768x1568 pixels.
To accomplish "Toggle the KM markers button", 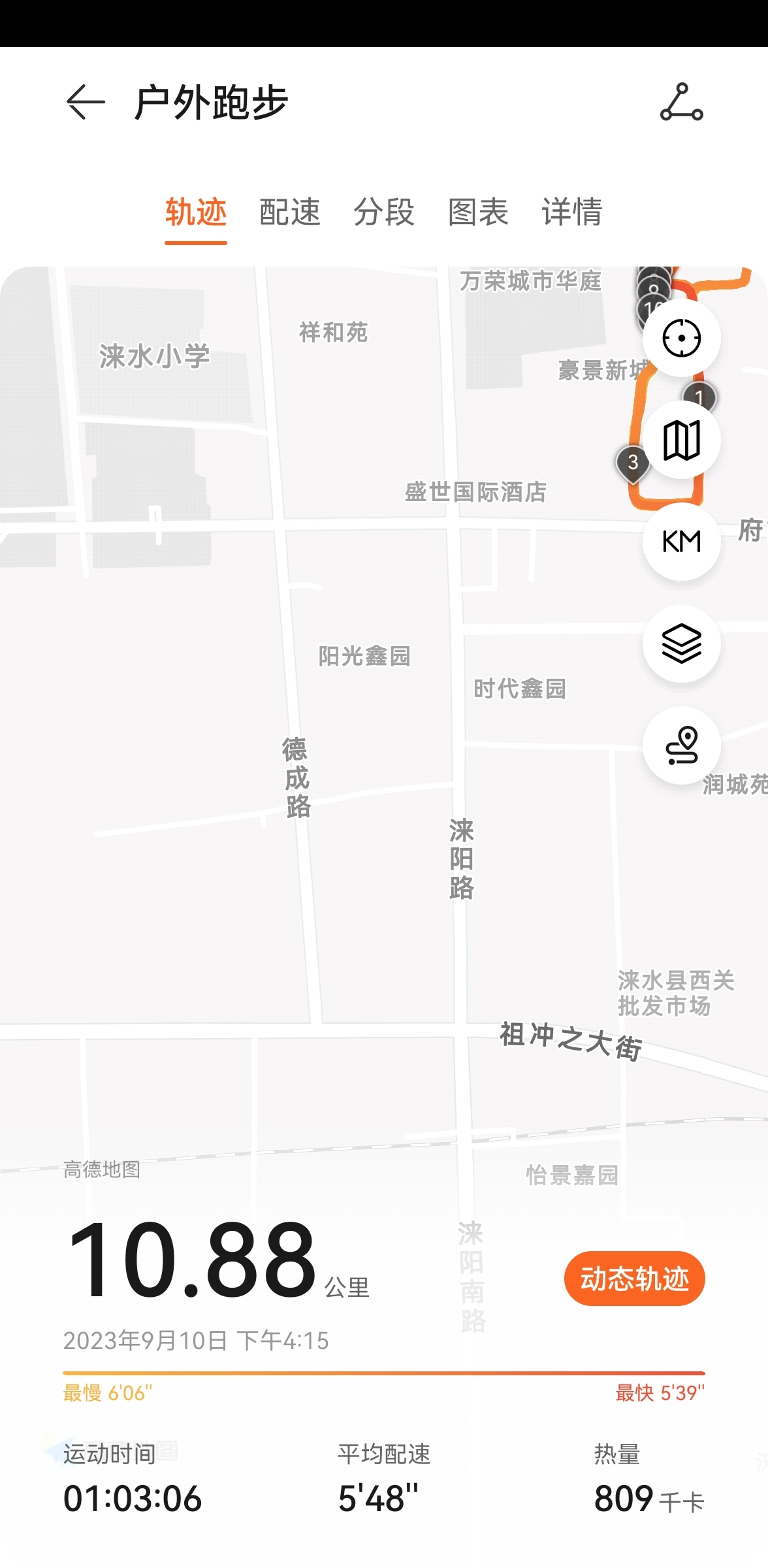I will tap(682, 542).
